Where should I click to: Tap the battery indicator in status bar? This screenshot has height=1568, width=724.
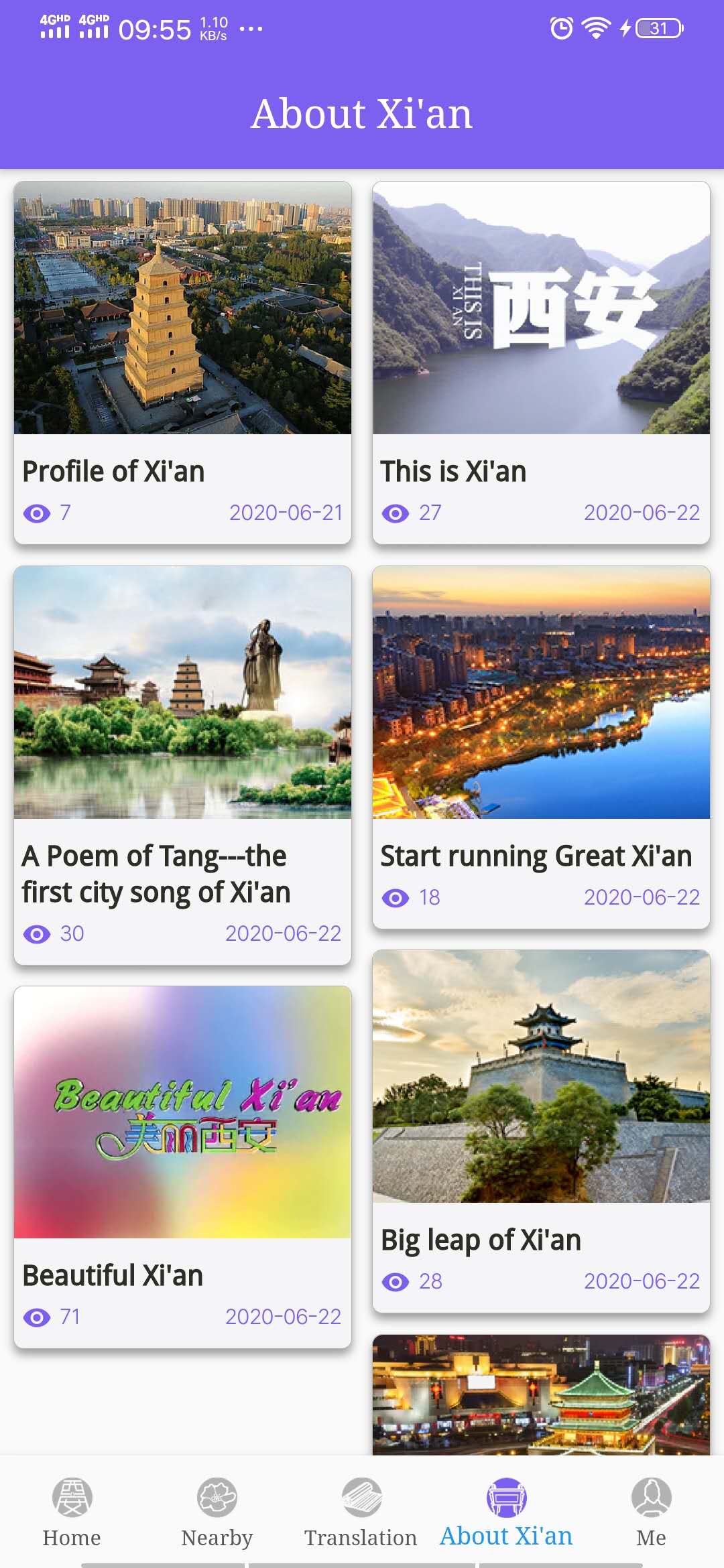(x=659, y=28)
